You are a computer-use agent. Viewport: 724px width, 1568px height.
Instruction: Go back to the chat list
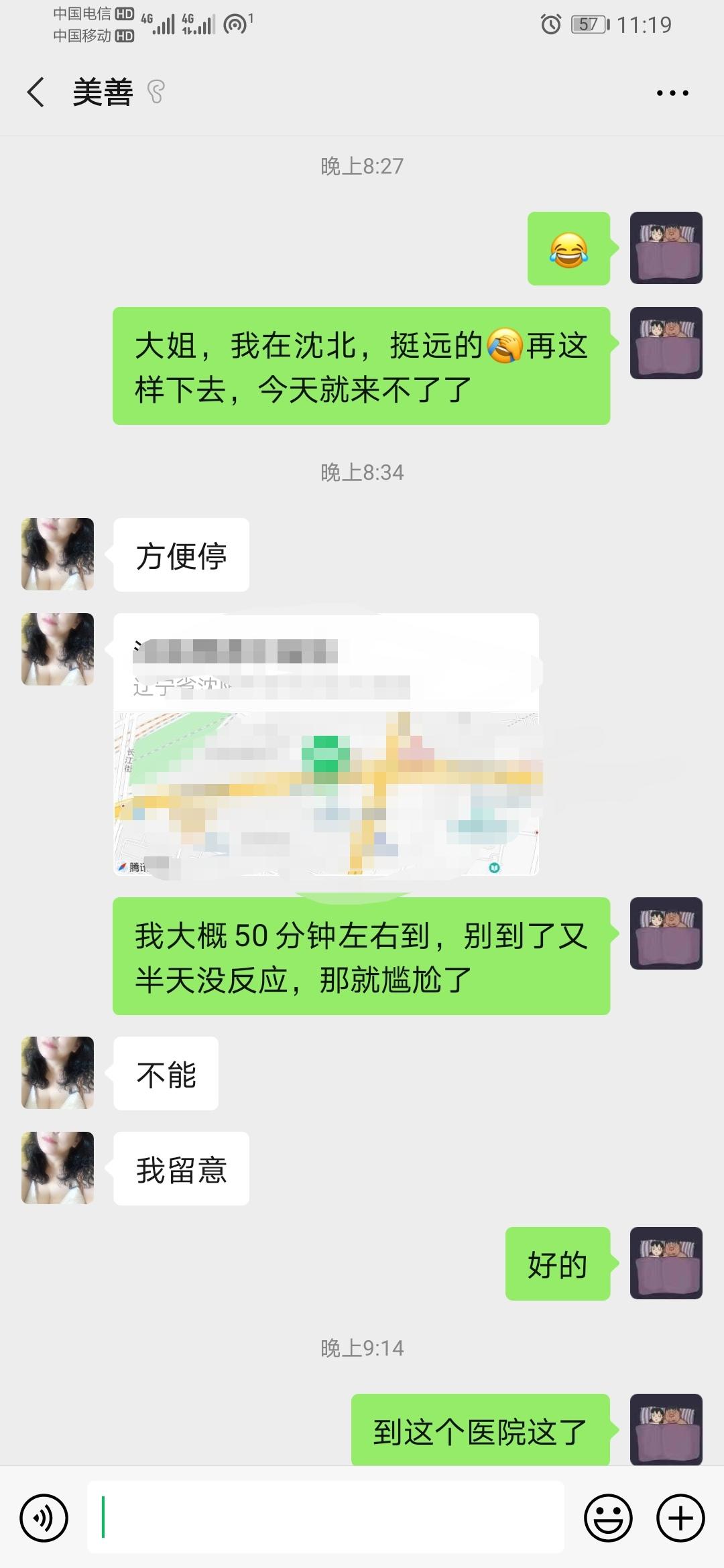coord(36,92)
